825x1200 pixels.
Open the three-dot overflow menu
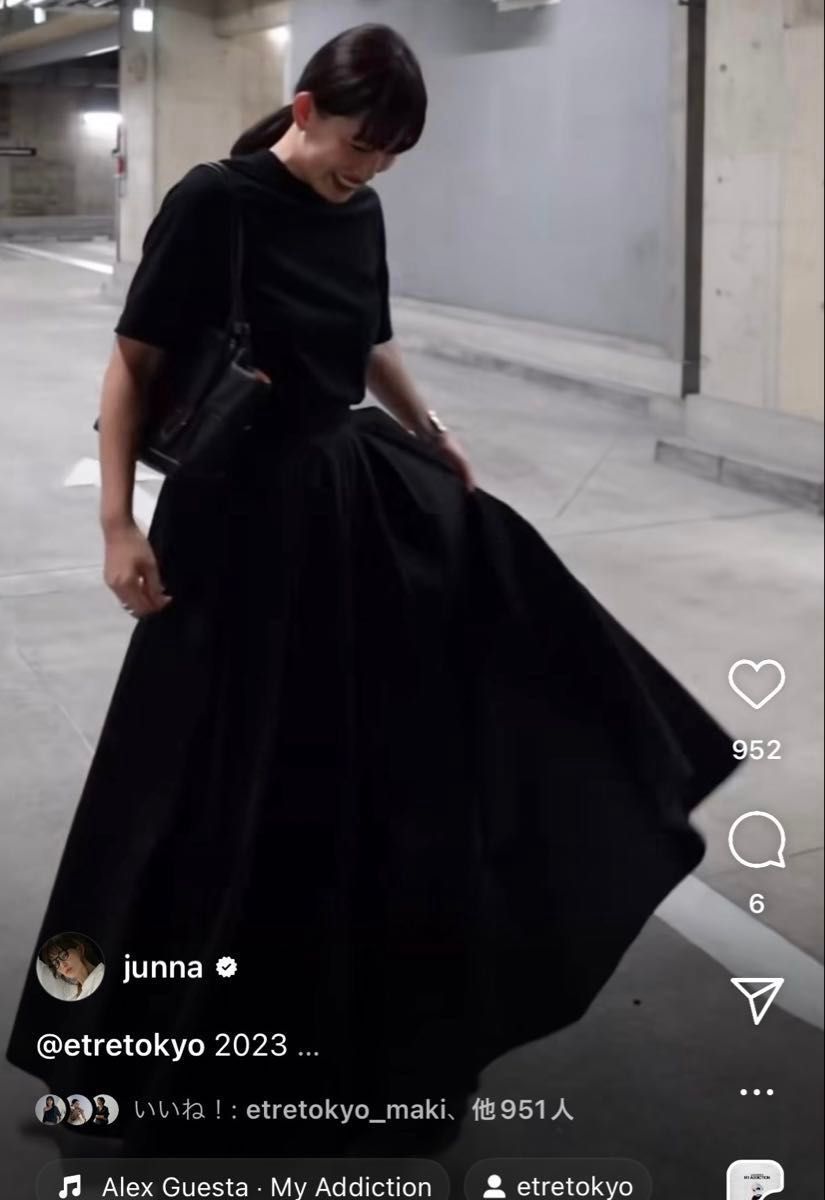tap(756, 1092)
